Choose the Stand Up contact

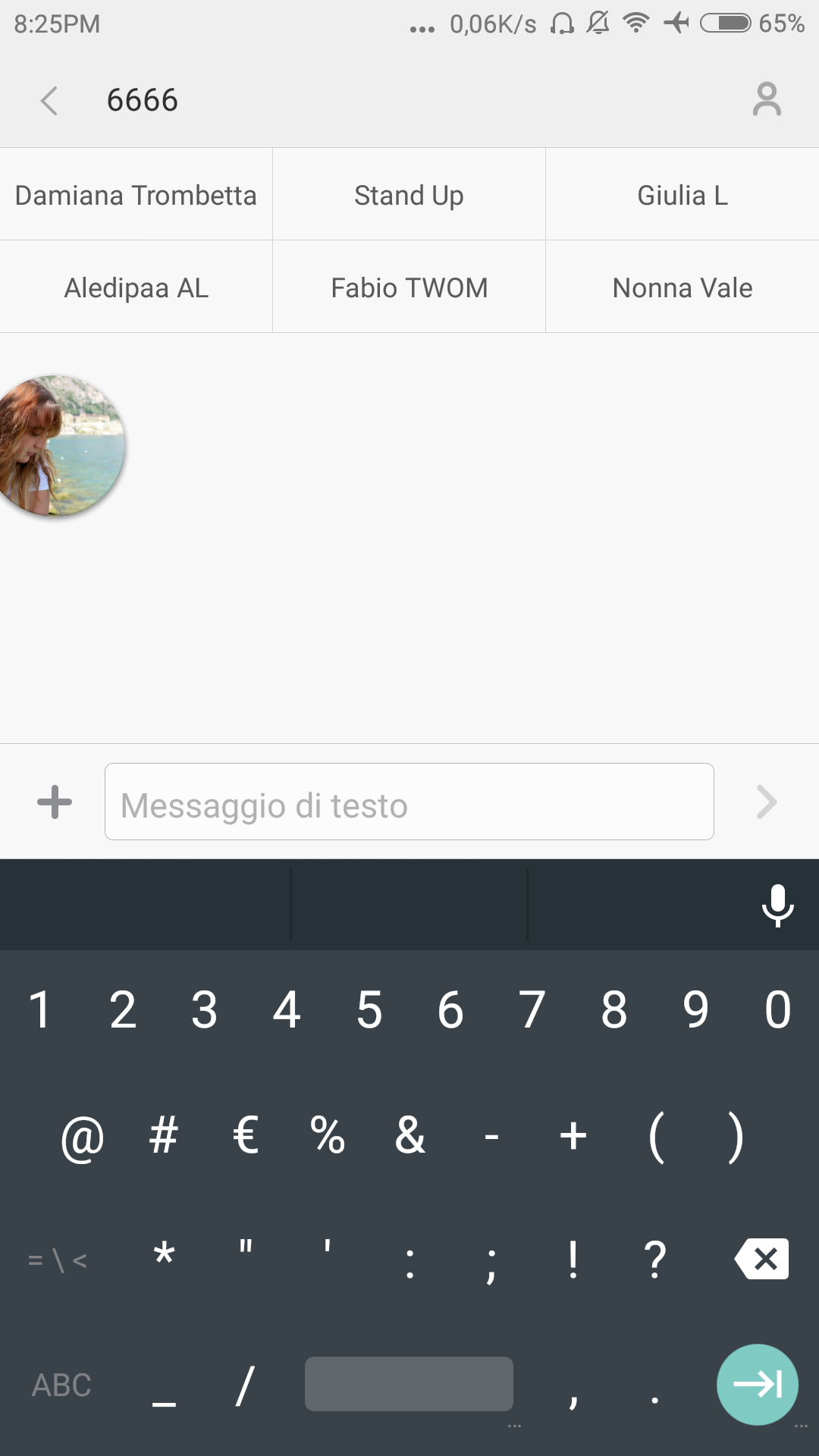[x=409, y=195]
